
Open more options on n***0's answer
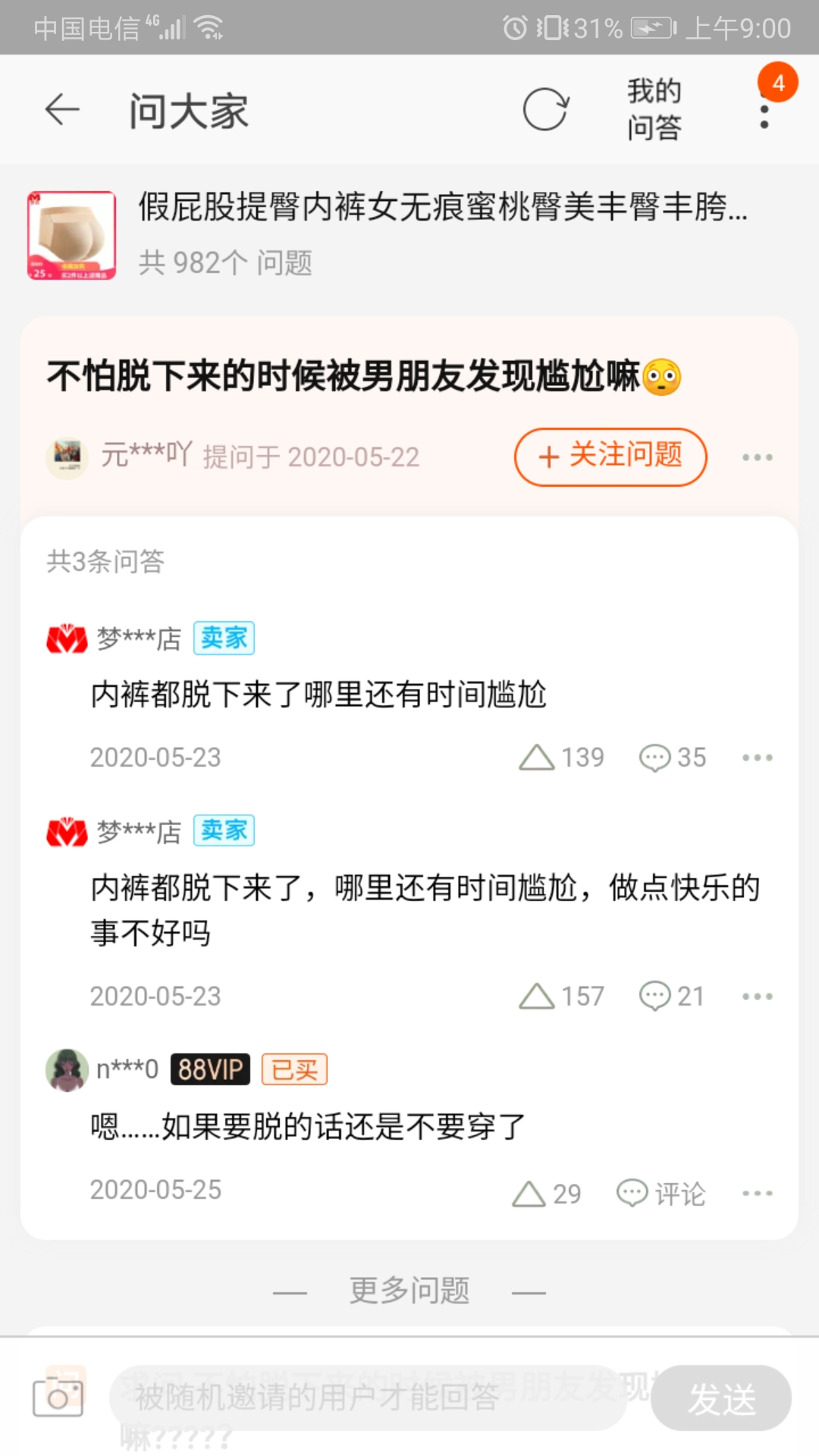[x=757, y=1194]
